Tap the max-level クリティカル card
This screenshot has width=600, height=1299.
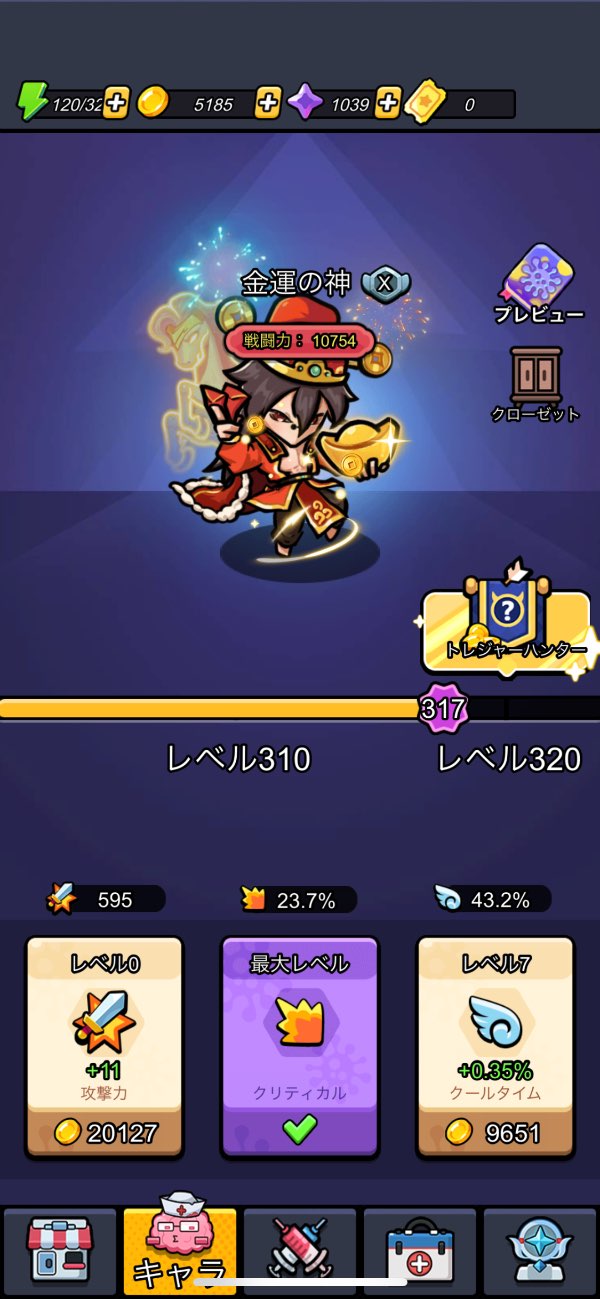point(300,1046)
